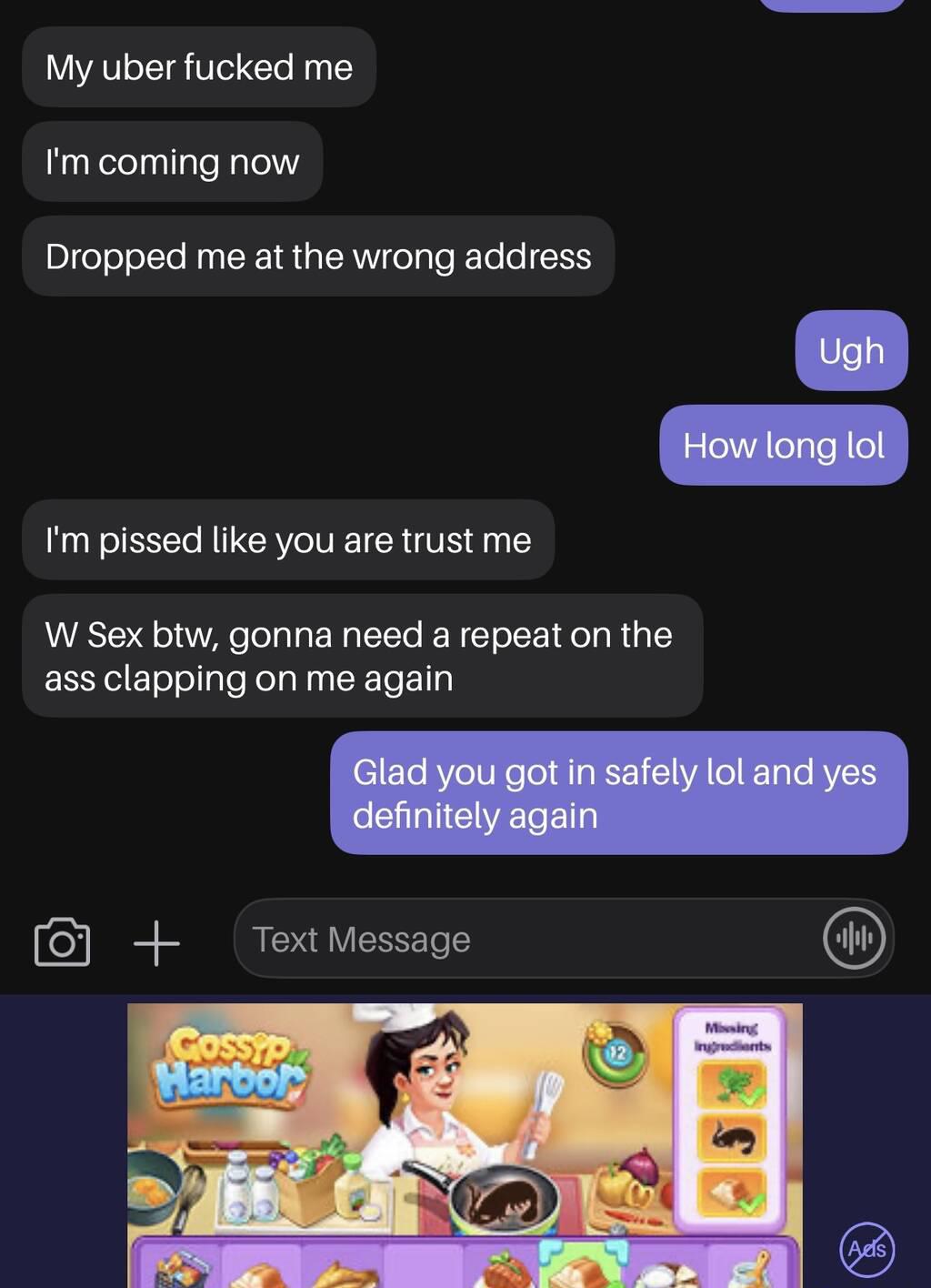Open the camera to attach a photo
Viewport: 931px width, 1288px height.
(62, 941)
